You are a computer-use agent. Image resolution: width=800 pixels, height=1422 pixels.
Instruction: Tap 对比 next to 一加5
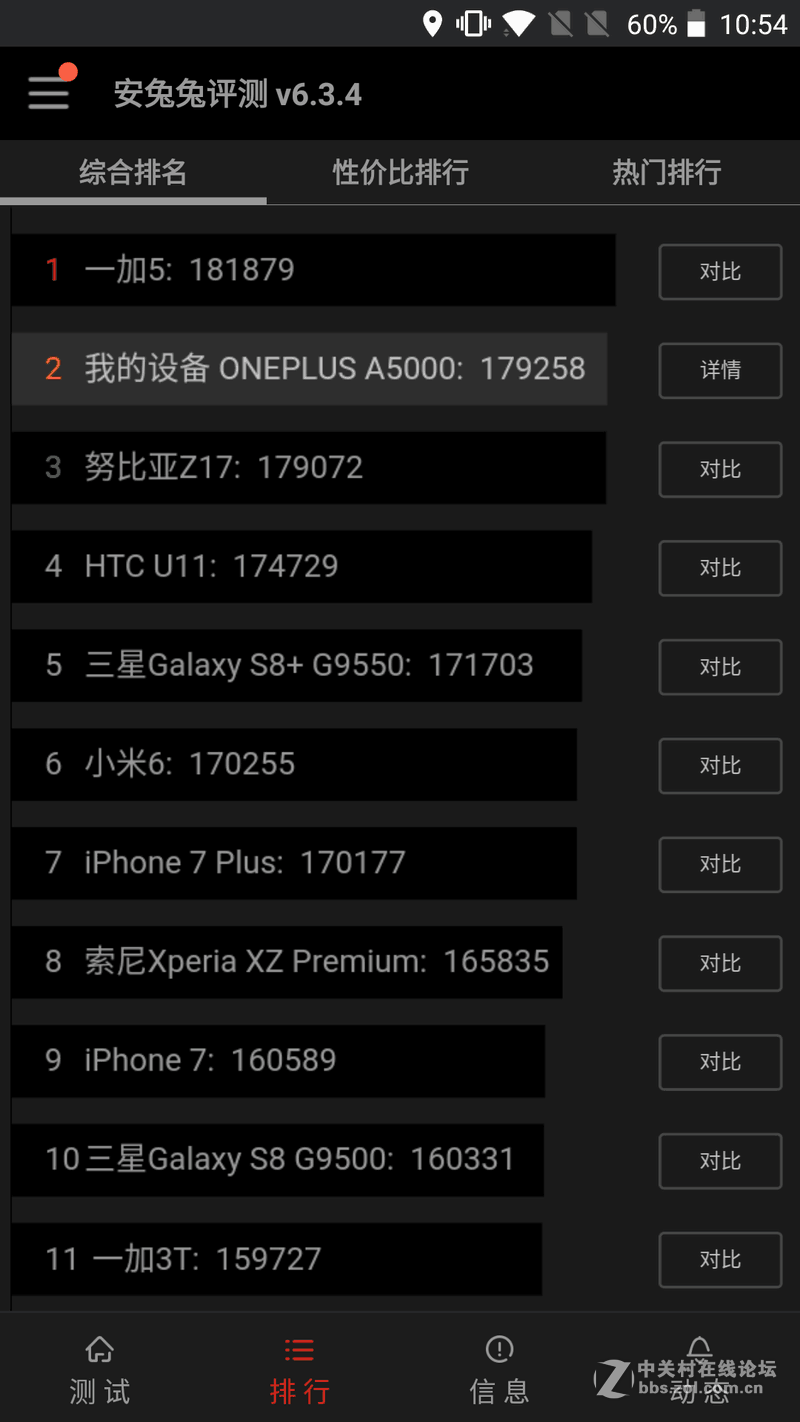(x=720, y=271)
